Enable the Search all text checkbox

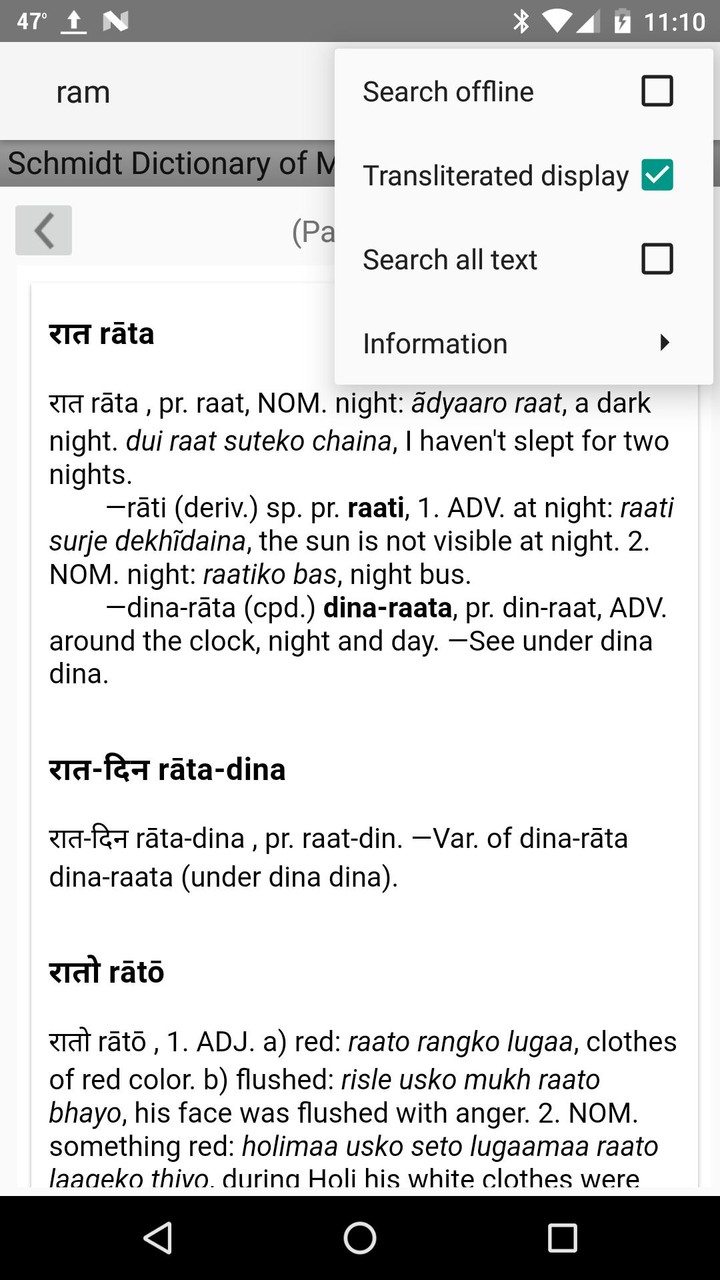(657, 259)
